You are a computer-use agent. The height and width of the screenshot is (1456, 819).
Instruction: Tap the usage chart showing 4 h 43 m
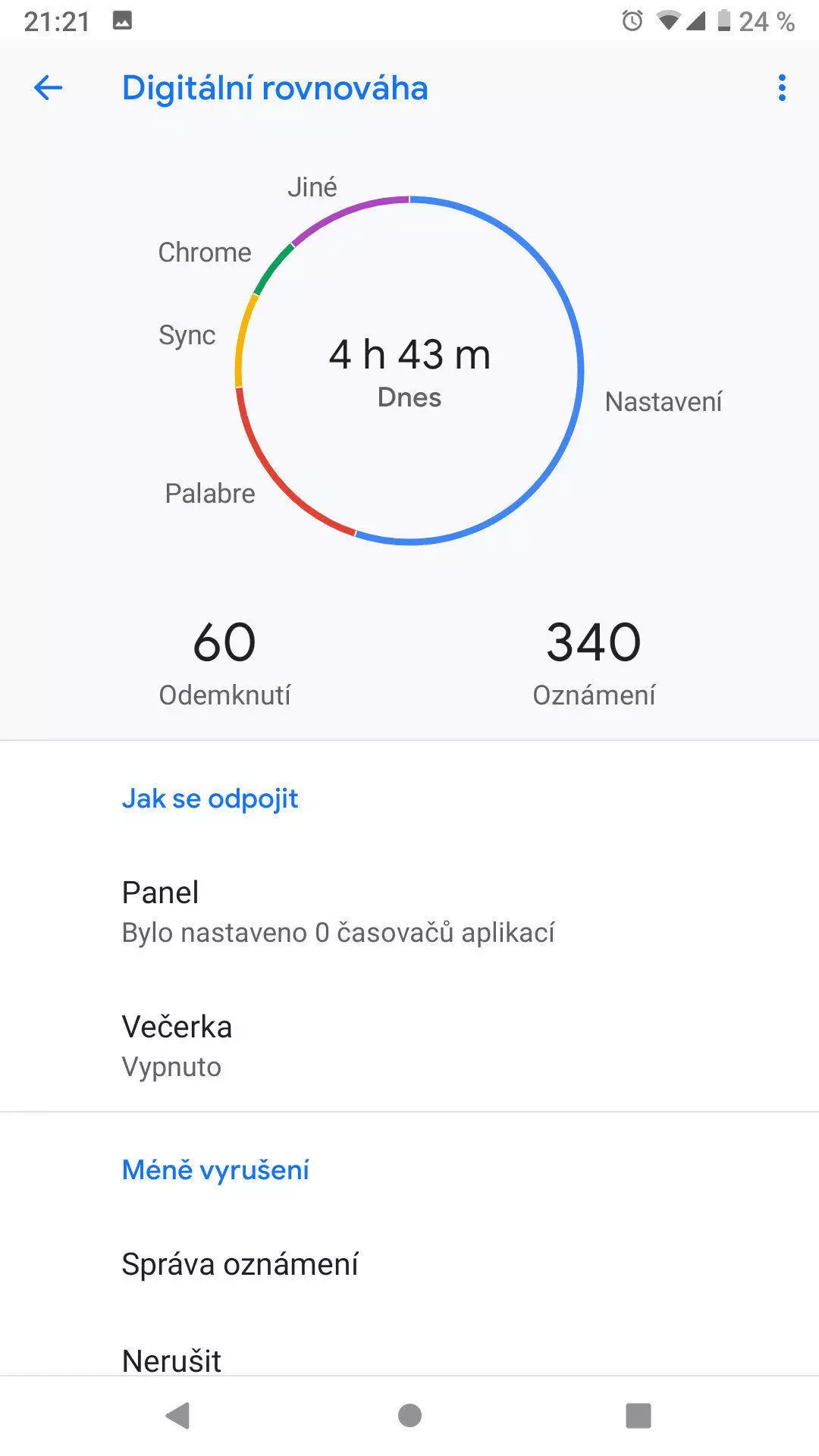pos(409,370)
